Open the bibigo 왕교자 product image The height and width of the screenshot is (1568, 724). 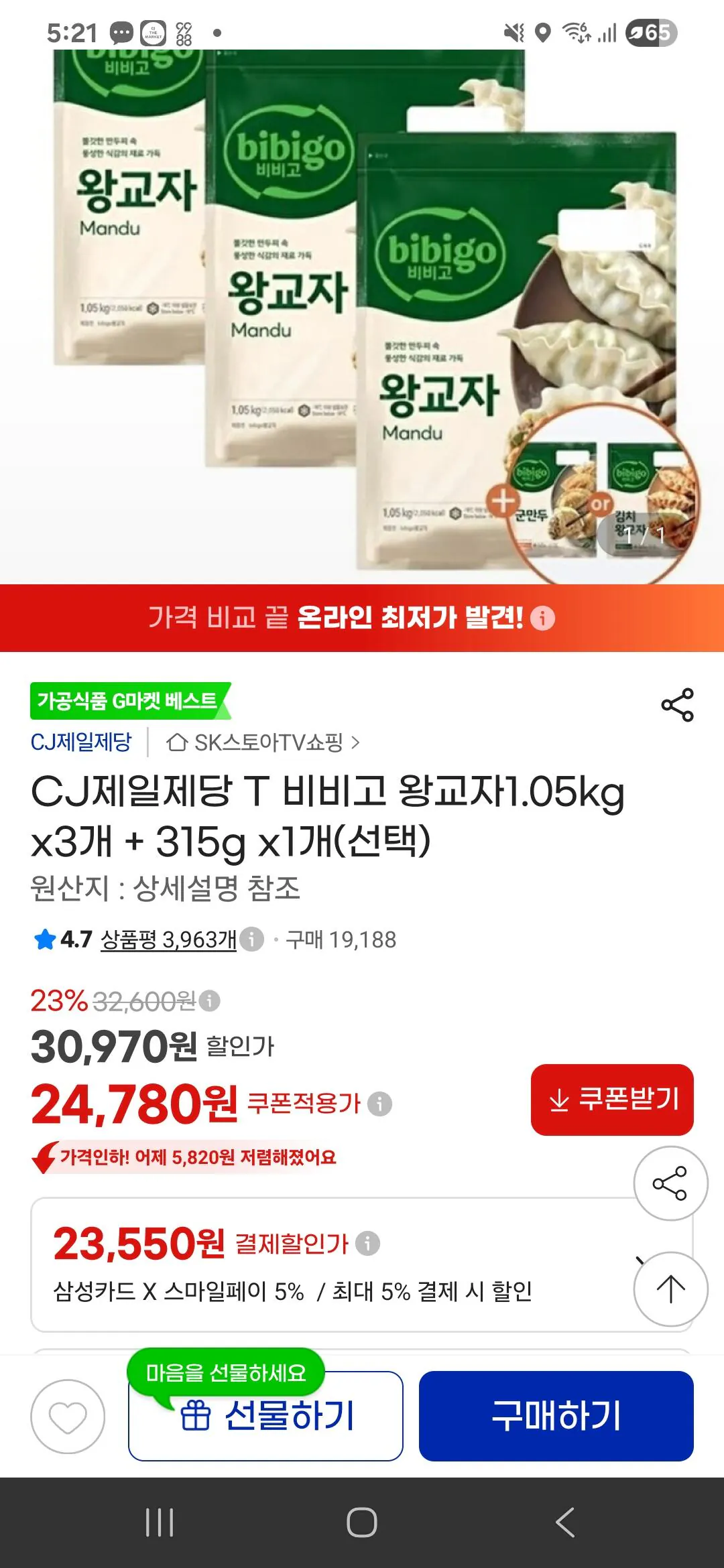point(362,316)
